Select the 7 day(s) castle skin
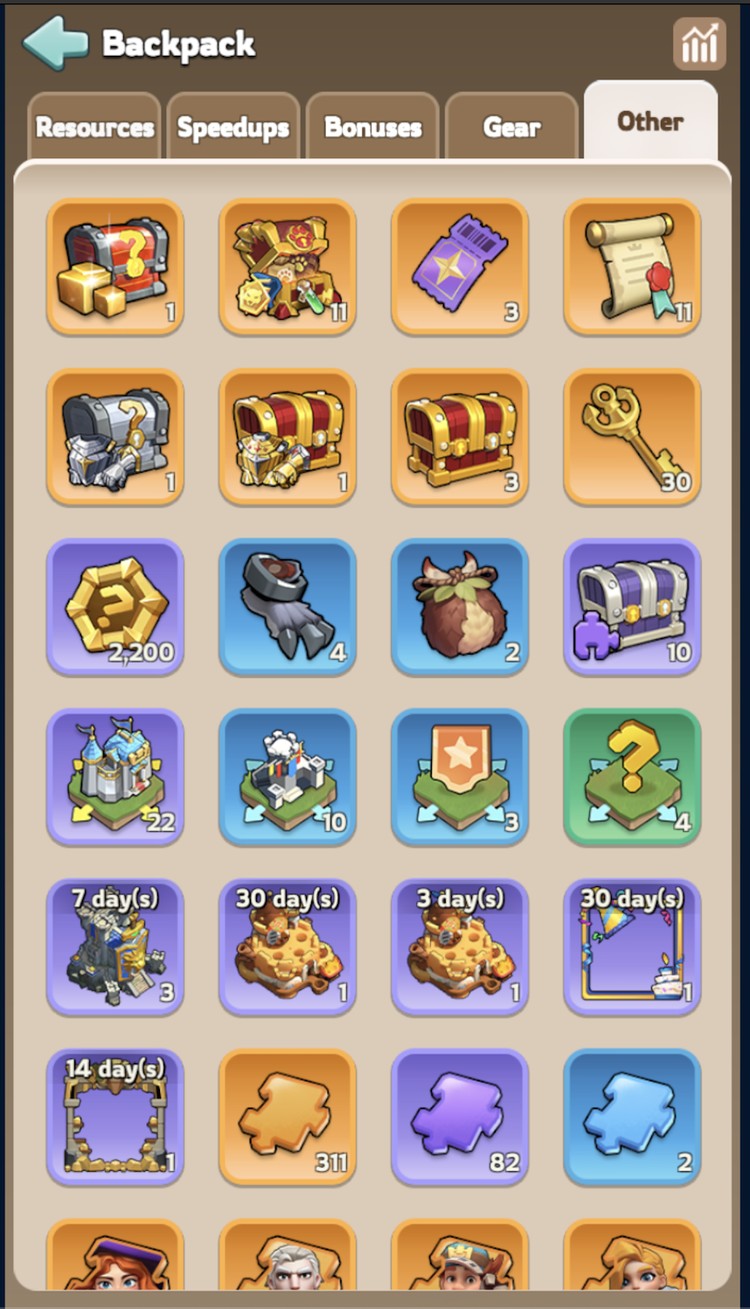Image resolution: width=750 pixels, height=1309 pixels. point(115,947)
